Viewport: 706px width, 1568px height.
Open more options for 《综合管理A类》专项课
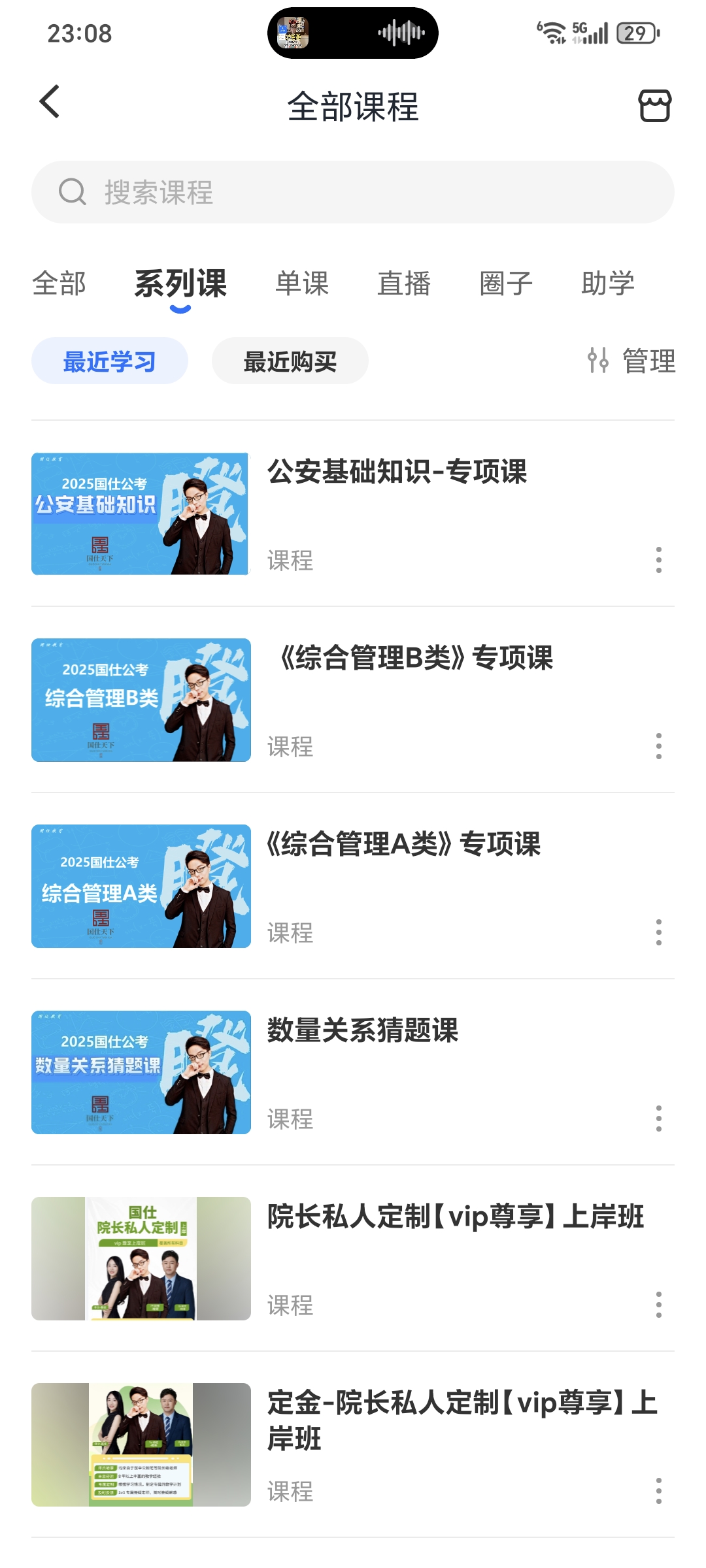(x=658, y=932)
